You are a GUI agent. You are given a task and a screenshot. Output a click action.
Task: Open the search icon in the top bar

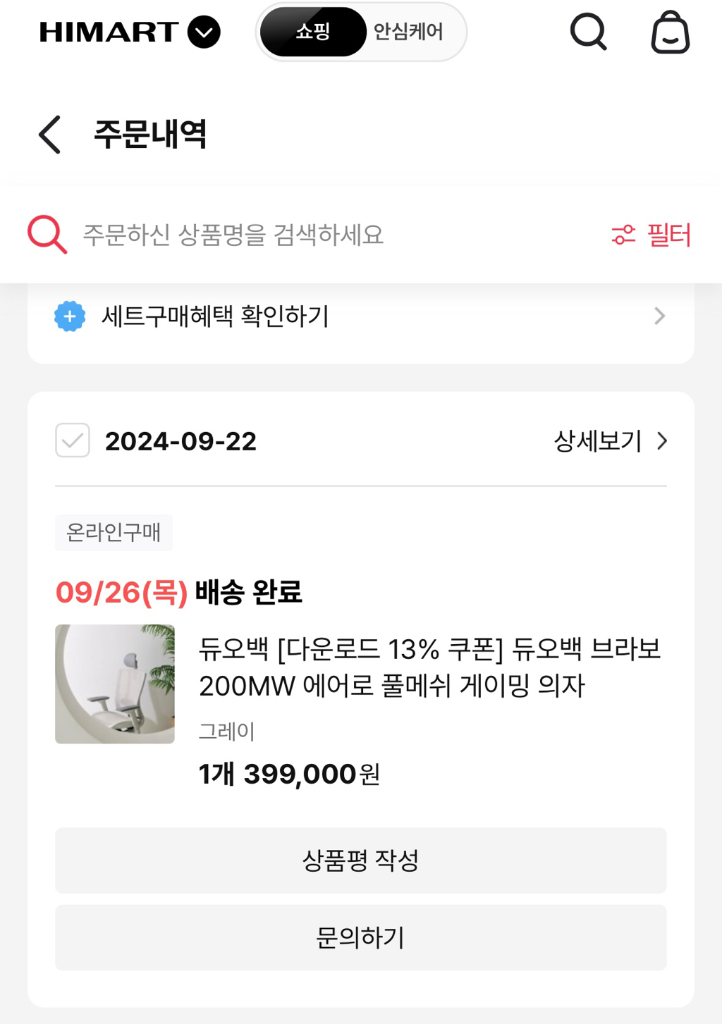coord(588,32)
